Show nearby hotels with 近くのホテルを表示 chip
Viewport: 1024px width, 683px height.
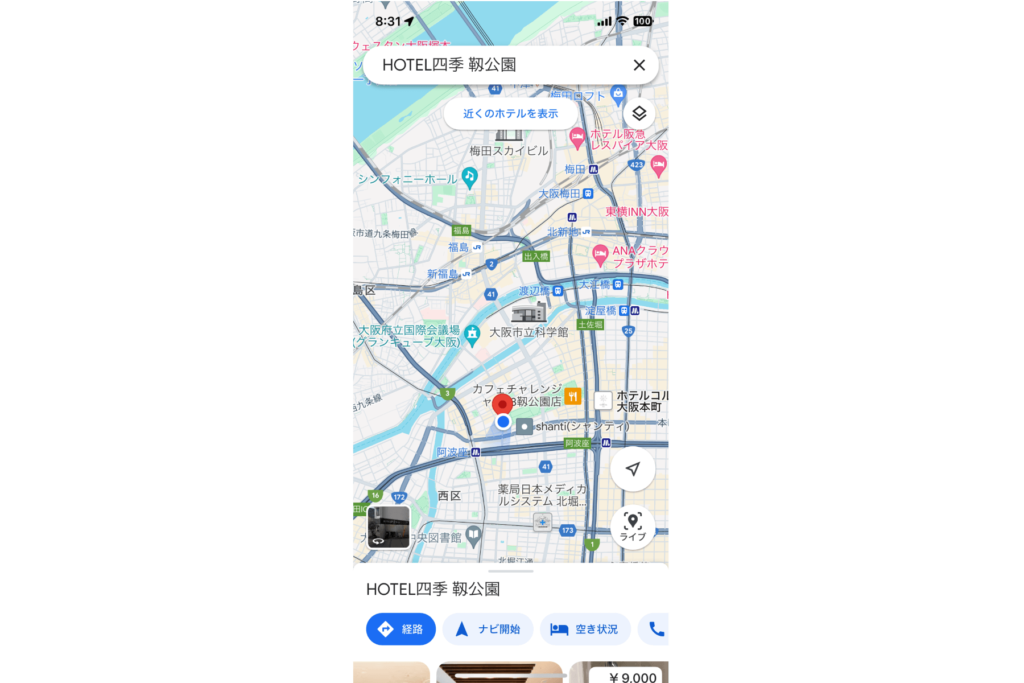click(510, 113)
